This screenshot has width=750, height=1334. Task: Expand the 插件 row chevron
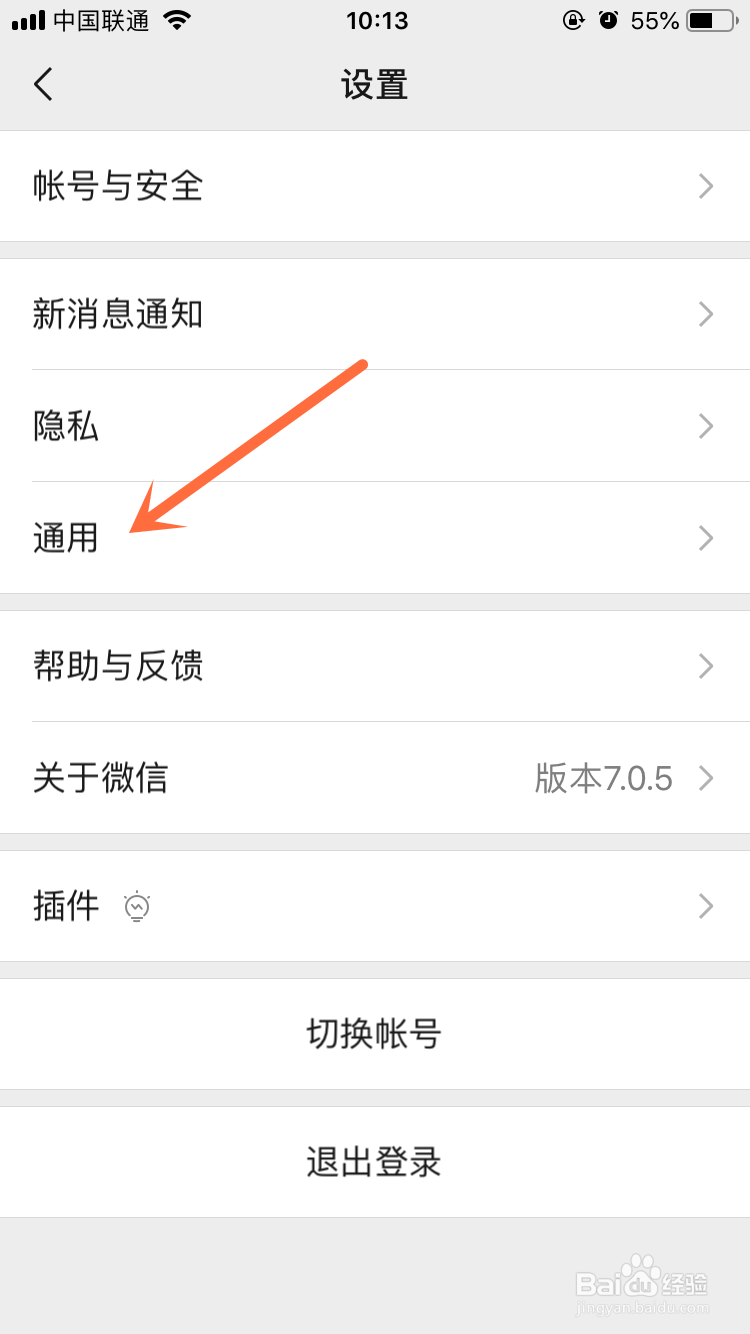click(706, 906)
